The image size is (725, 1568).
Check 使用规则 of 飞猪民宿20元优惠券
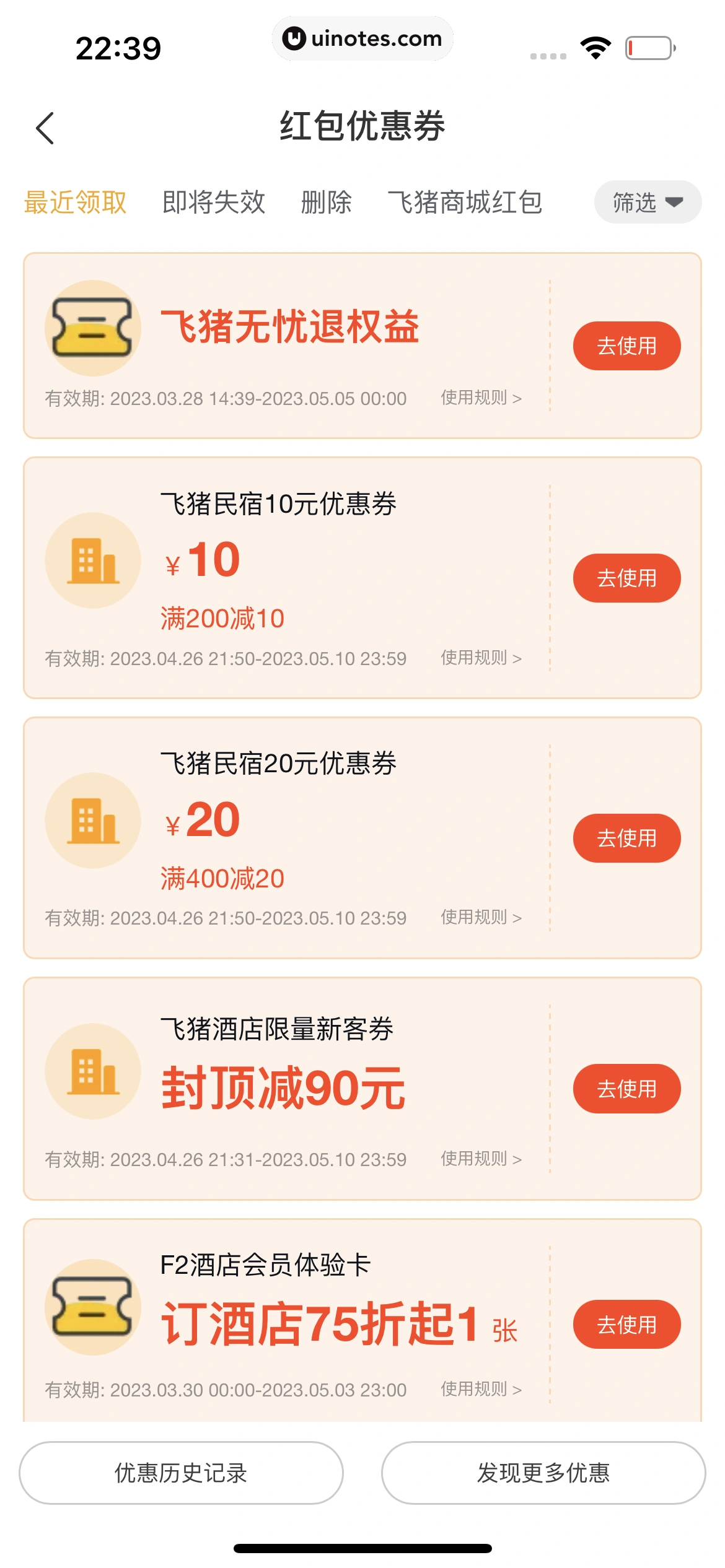tap(481, 917)
